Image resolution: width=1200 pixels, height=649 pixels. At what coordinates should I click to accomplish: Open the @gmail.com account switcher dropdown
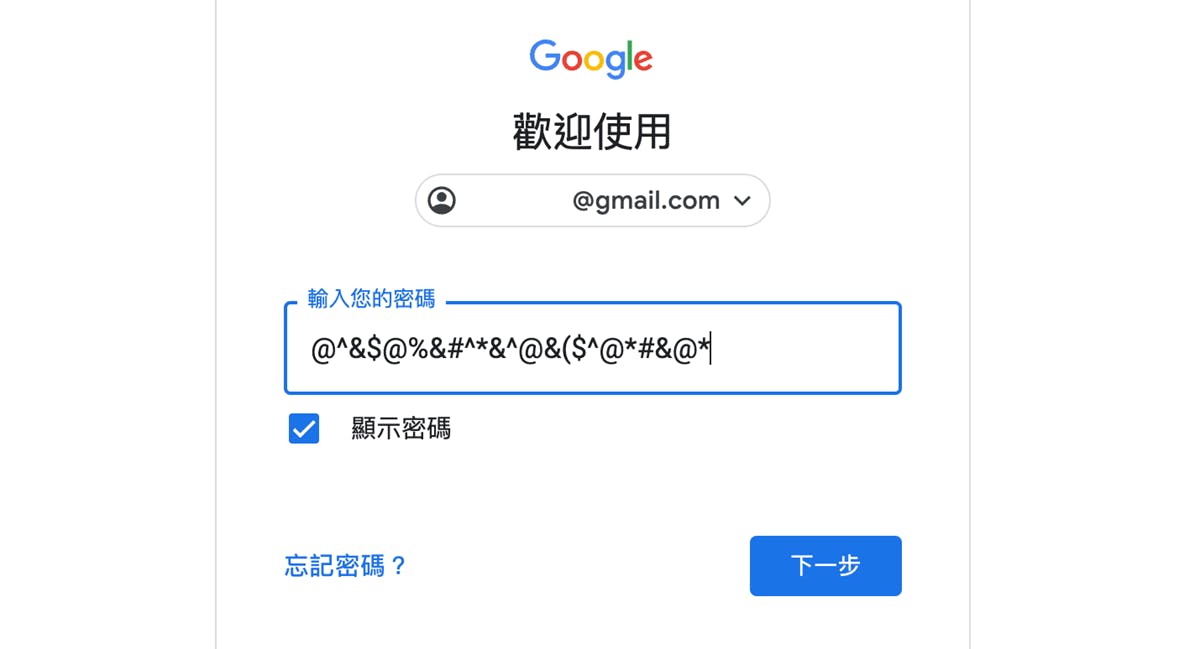coord(592,201)
